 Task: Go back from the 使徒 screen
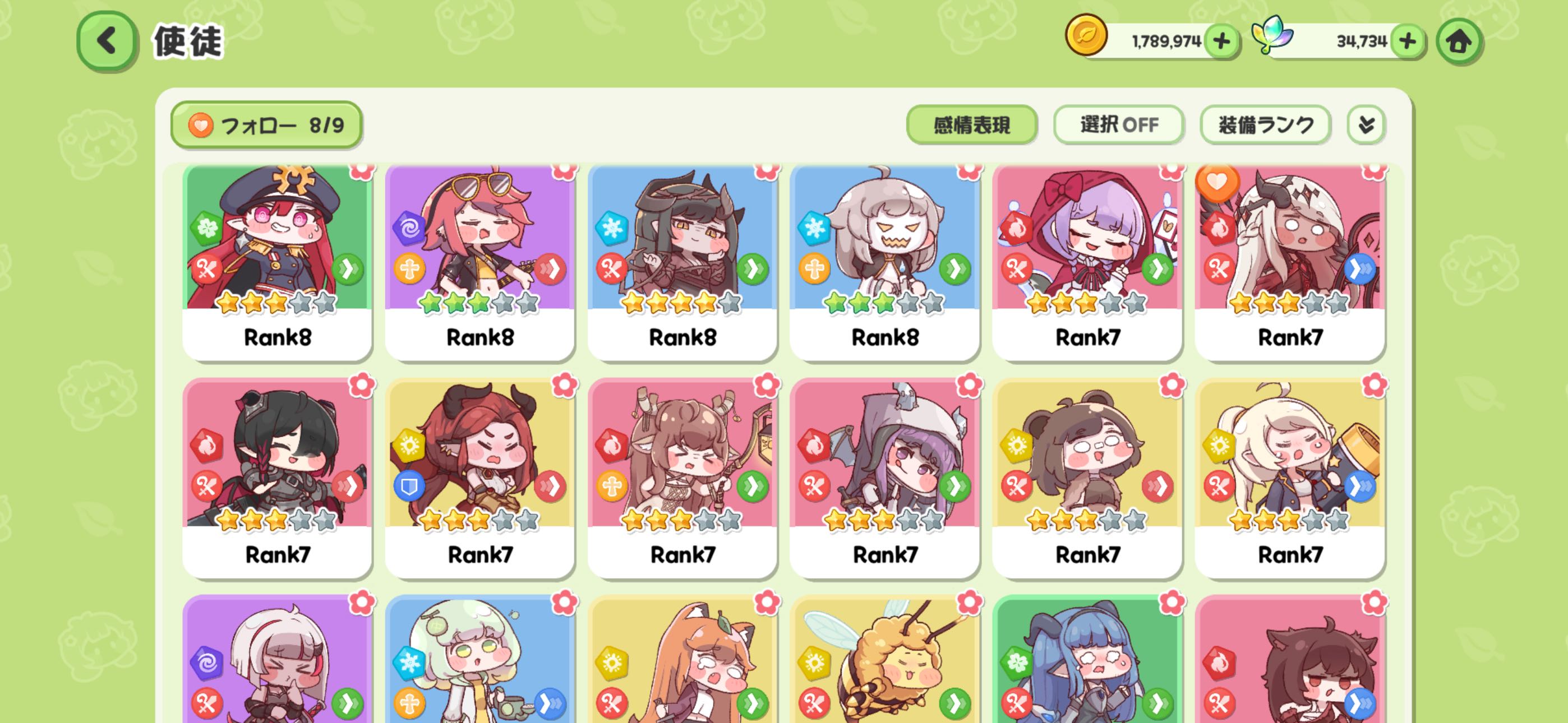pyautogui.click(x=106, y=41)
